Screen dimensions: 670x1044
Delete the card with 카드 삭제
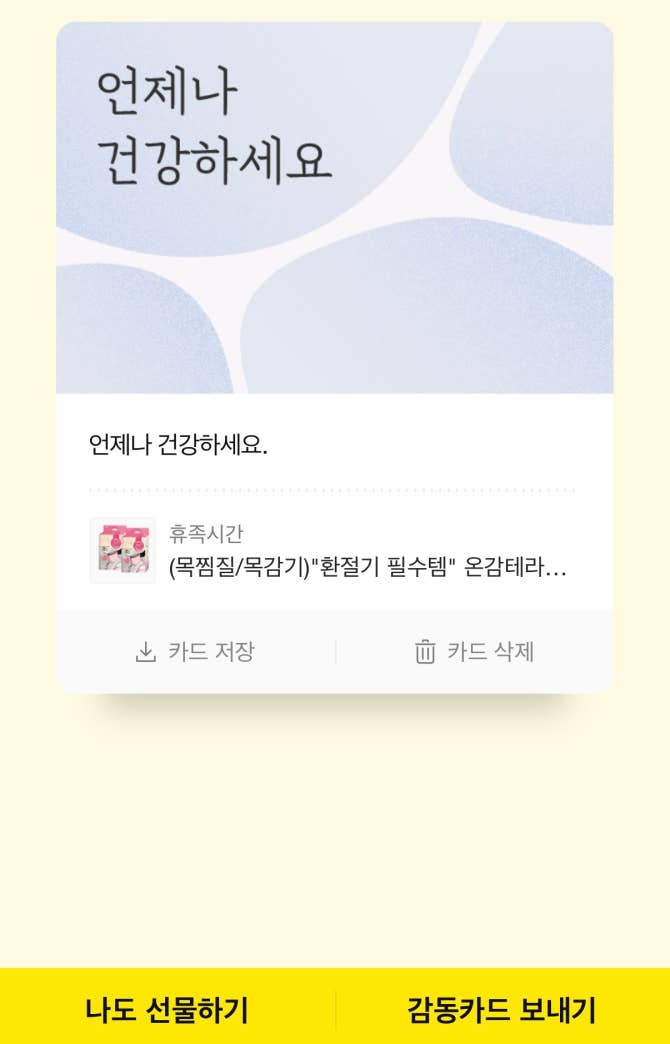474,652
